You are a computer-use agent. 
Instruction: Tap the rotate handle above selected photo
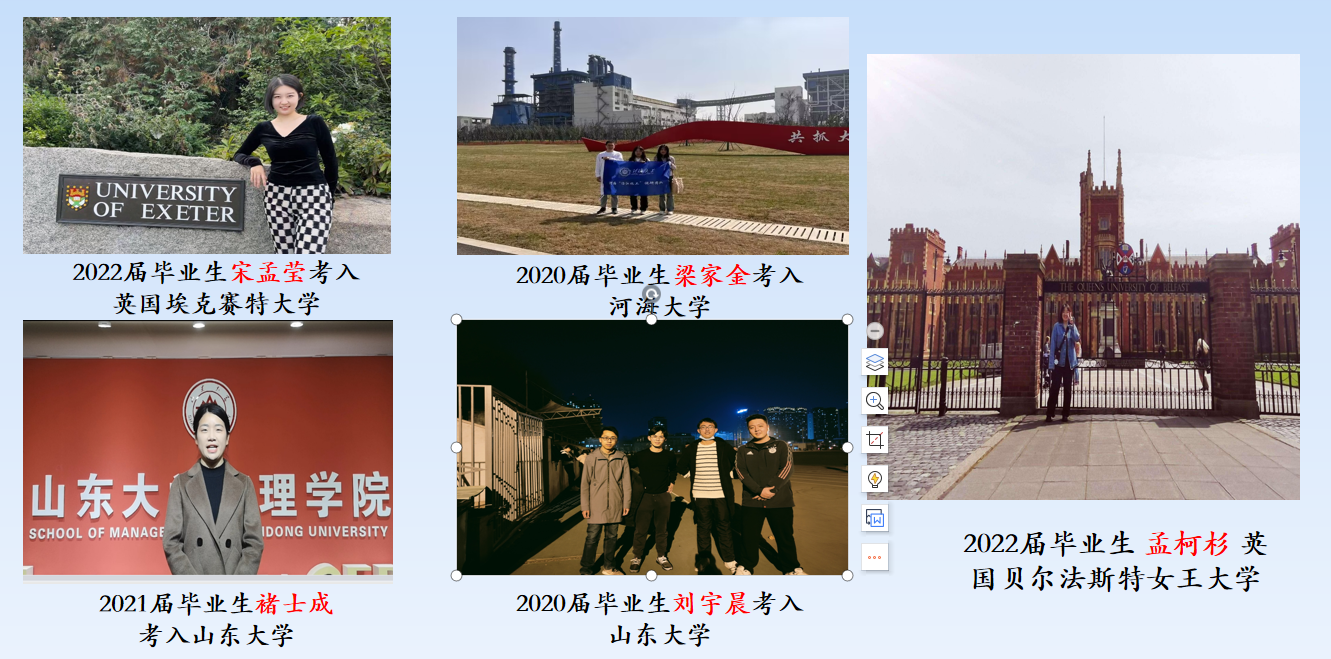pyautogui.click(x=652, y=294)
